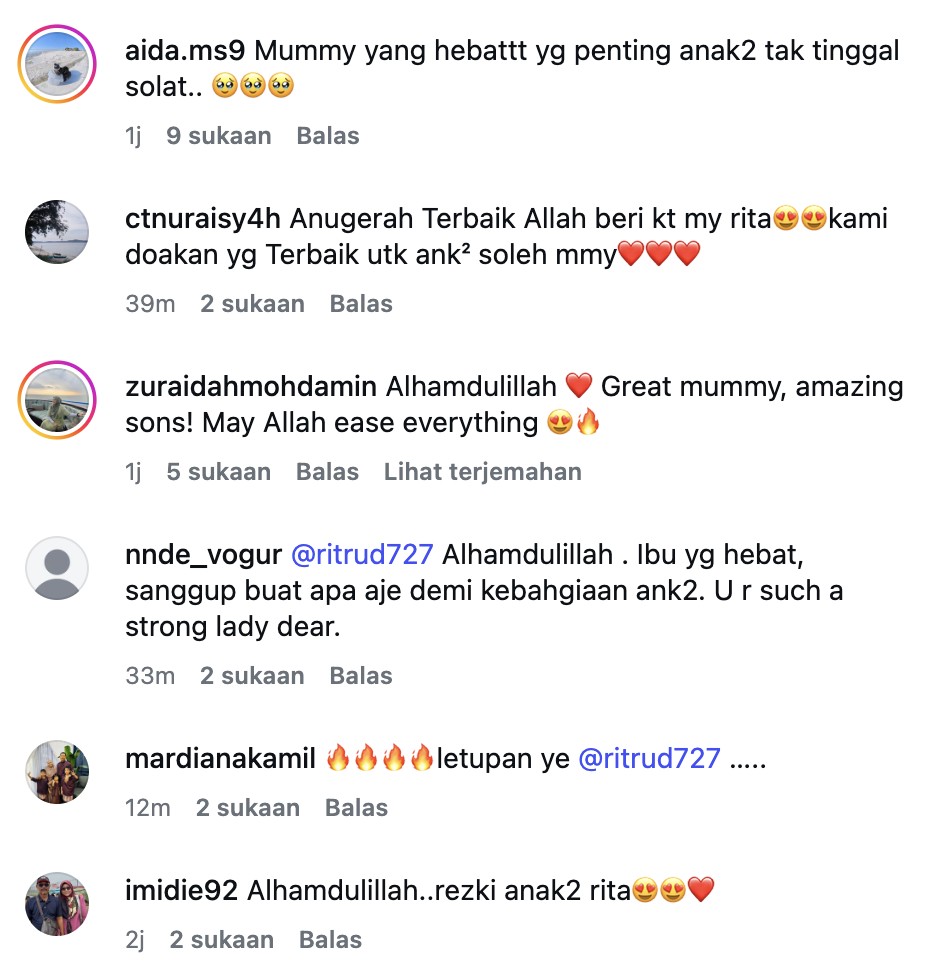Tap Lihat terjemahan under zuraidahmohdamin's comment

click(482, 472)
